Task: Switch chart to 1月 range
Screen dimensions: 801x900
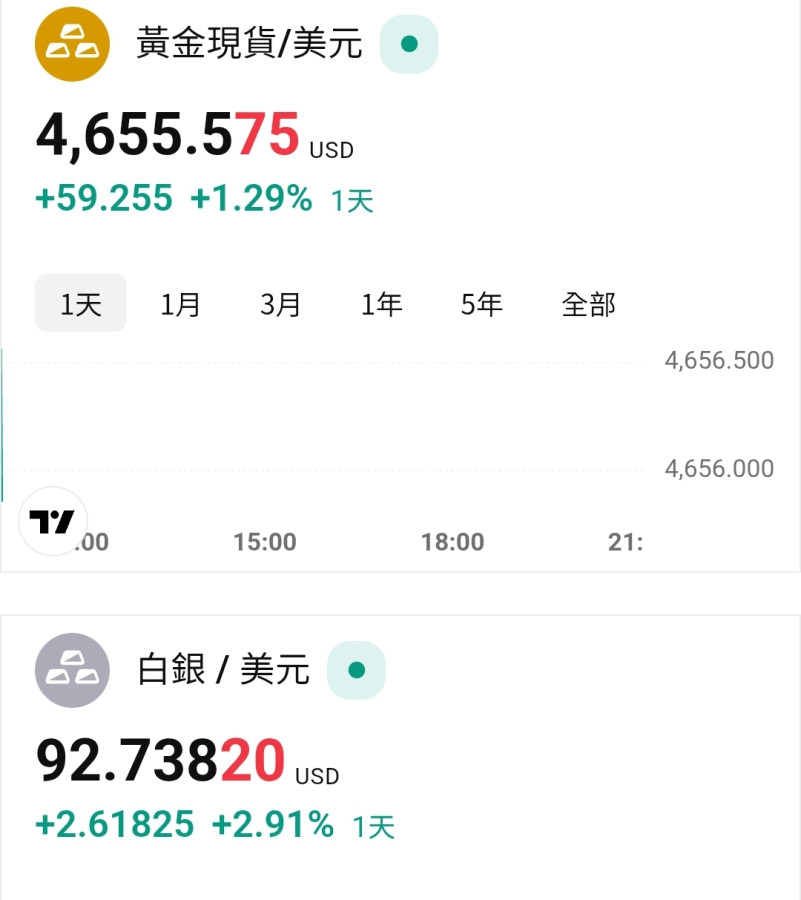Action: tap(181, 304)
